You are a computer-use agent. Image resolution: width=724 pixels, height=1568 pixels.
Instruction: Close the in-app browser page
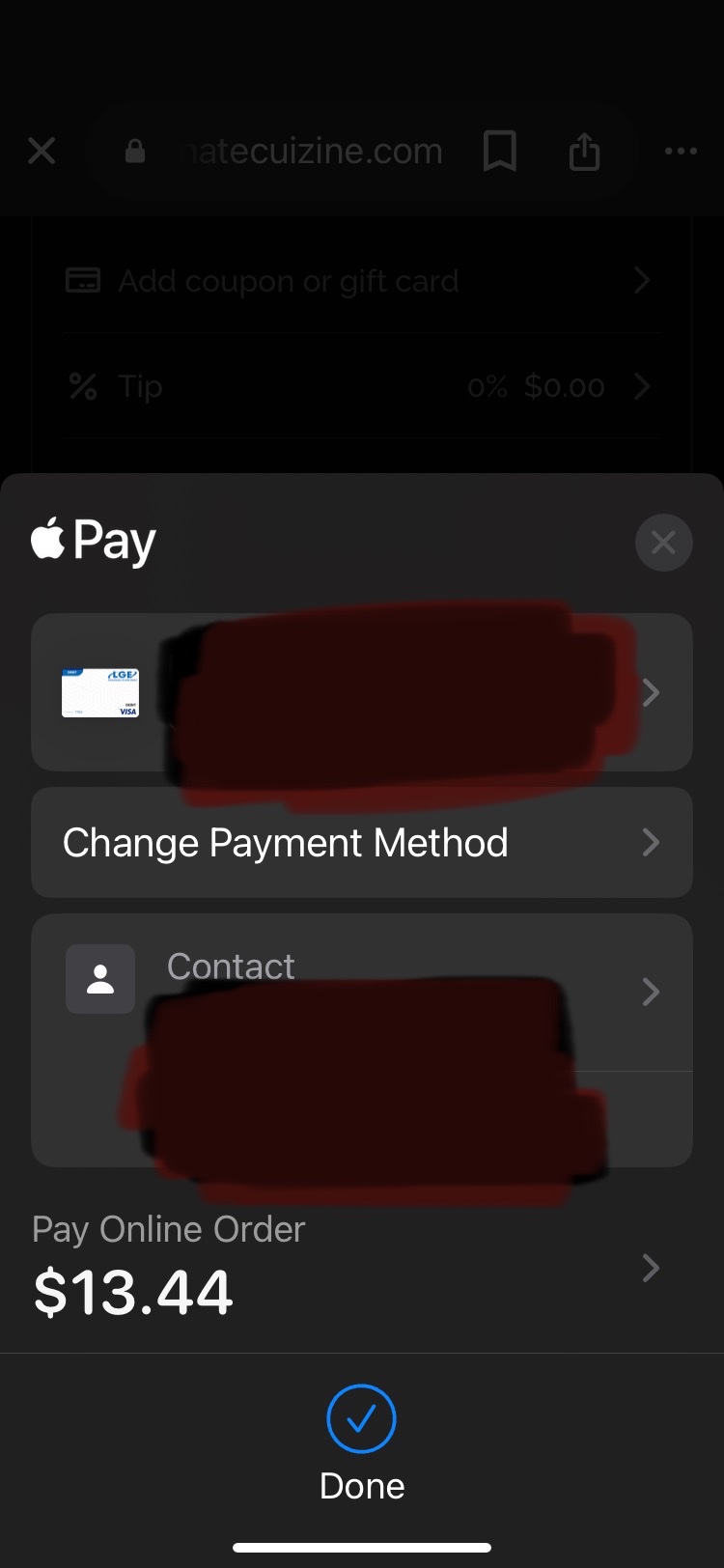42,151
